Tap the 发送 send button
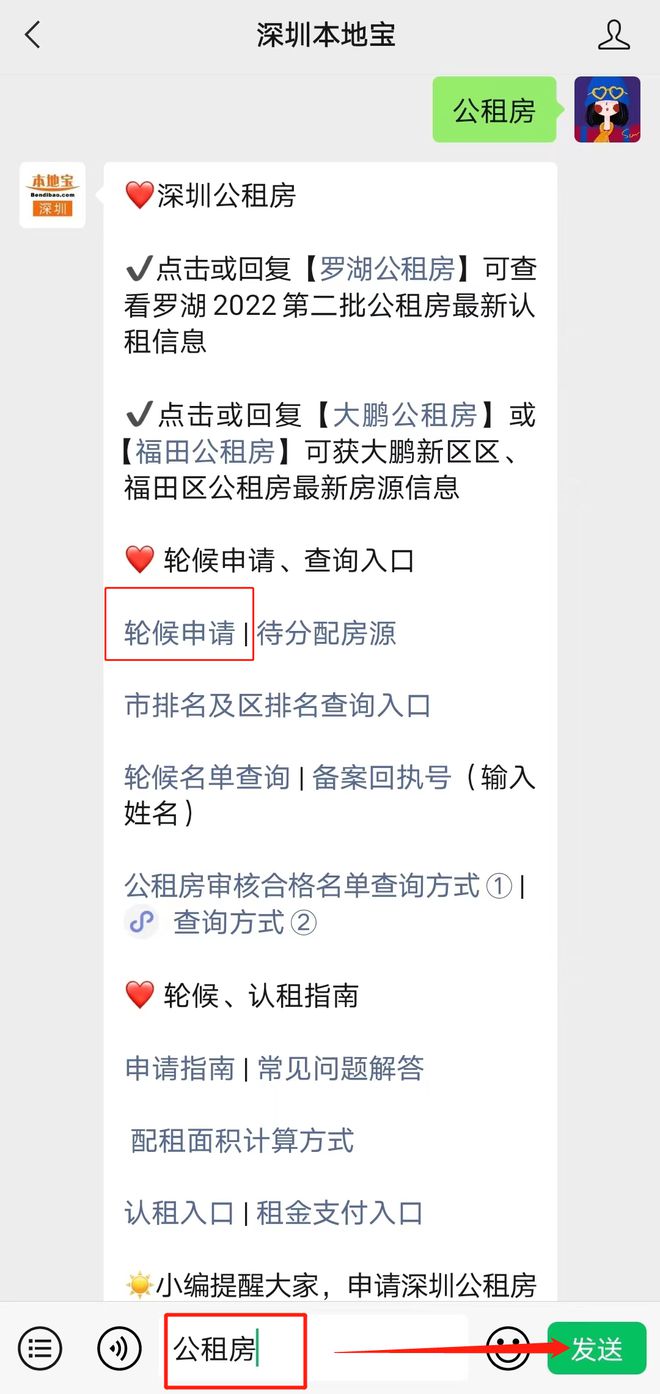Screen dimensions: 660x1394 click(x=597, y=1349)
